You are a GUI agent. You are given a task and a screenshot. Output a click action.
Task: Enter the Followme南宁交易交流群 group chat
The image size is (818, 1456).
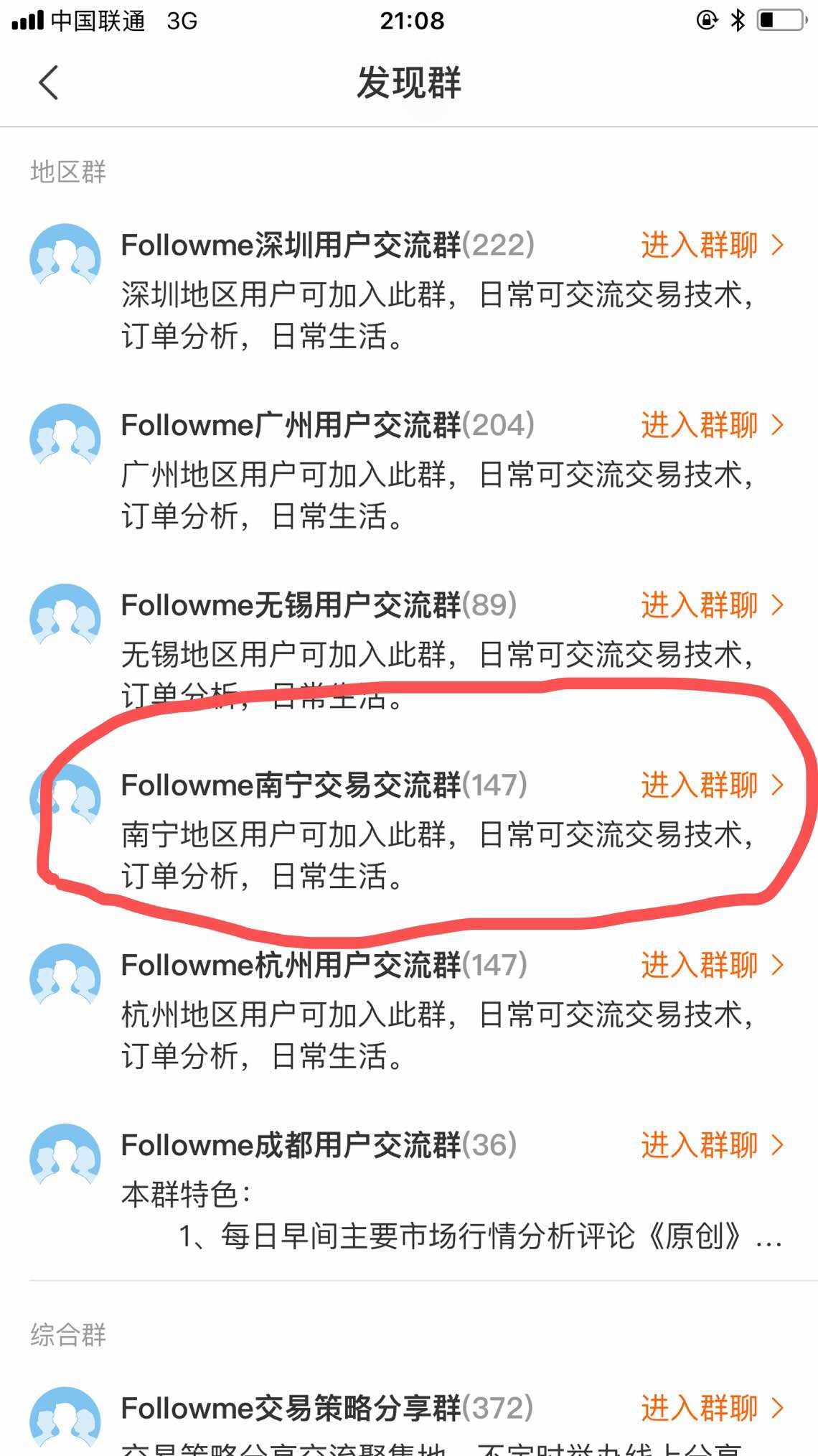712,785
